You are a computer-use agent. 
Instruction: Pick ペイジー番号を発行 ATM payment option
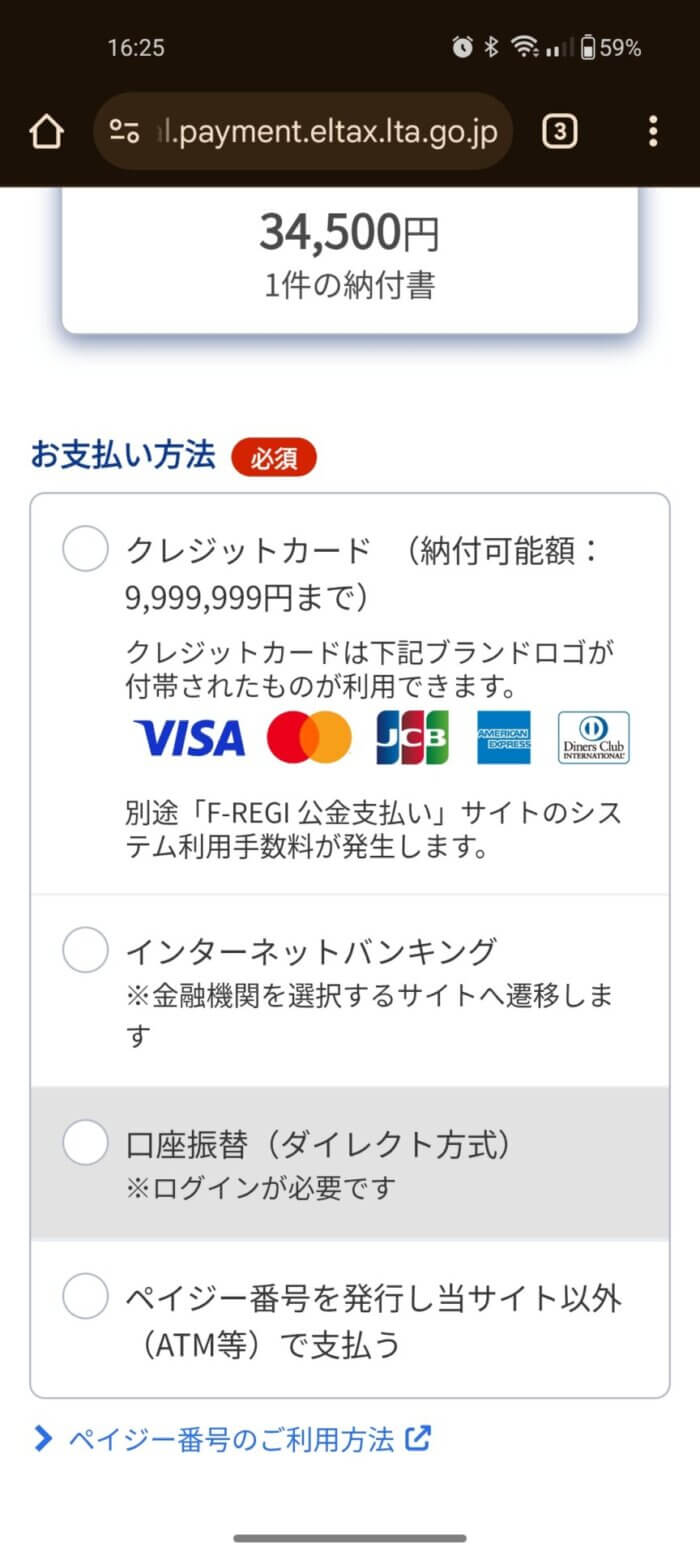point(85,1297)
